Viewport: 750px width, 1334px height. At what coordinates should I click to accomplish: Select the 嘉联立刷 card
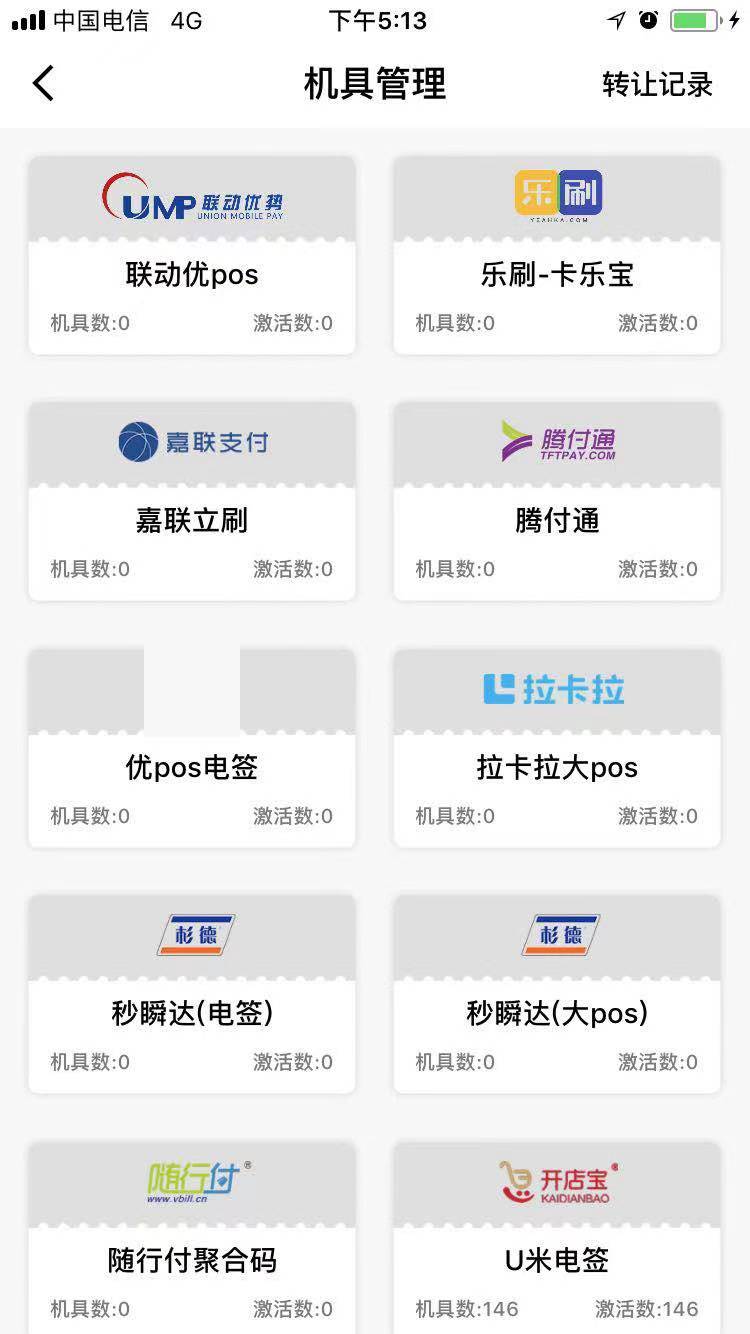coord(192,501)
